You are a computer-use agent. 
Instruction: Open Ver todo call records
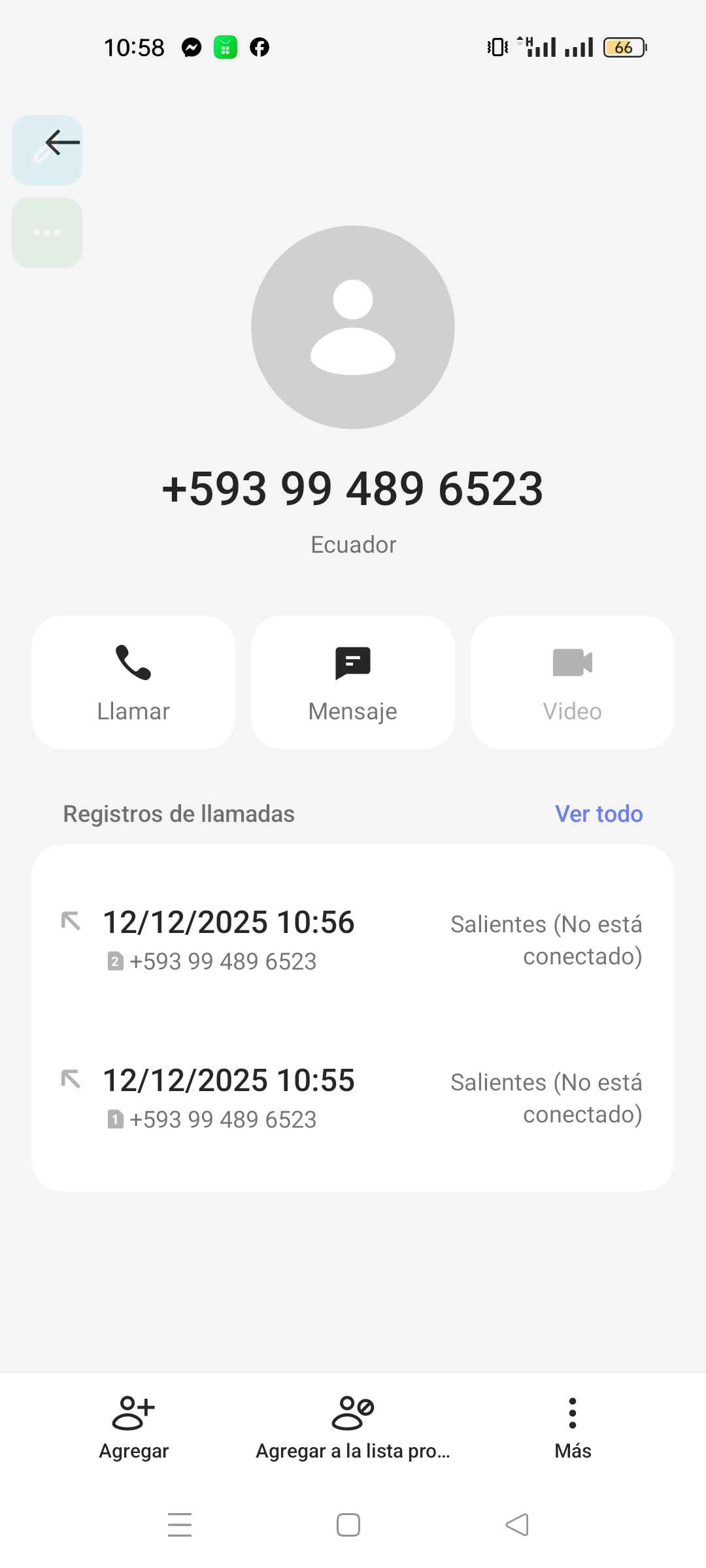tap(598, 814)
